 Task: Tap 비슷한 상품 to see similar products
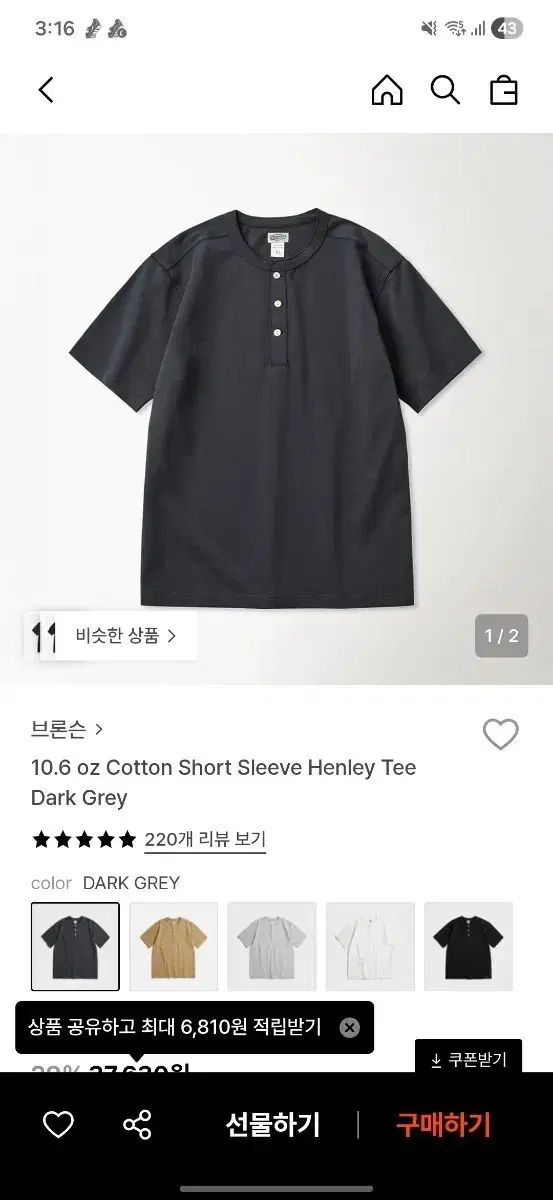tap(125, 635)
